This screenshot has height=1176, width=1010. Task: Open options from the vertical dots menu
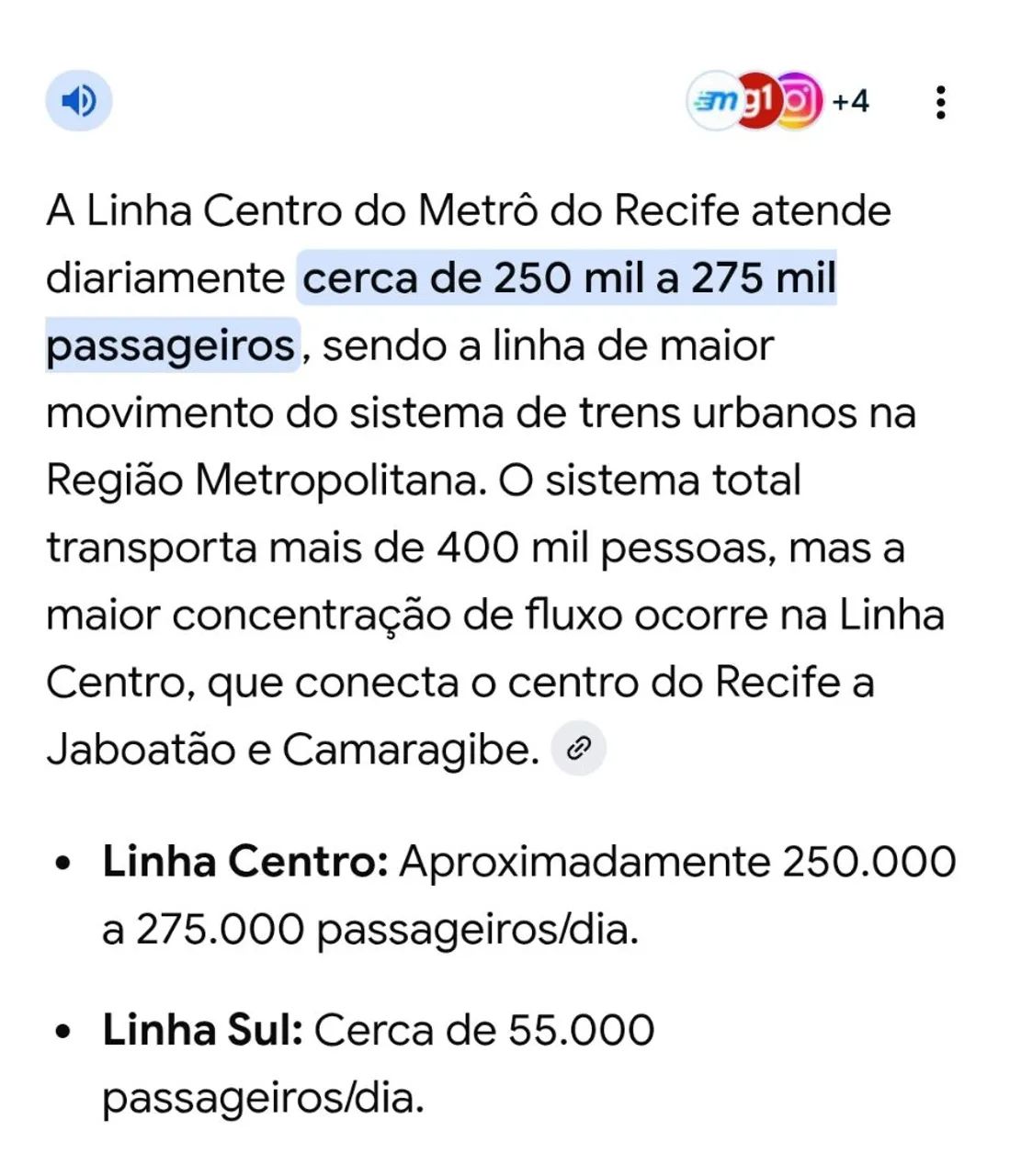click(x=939, y=102)
